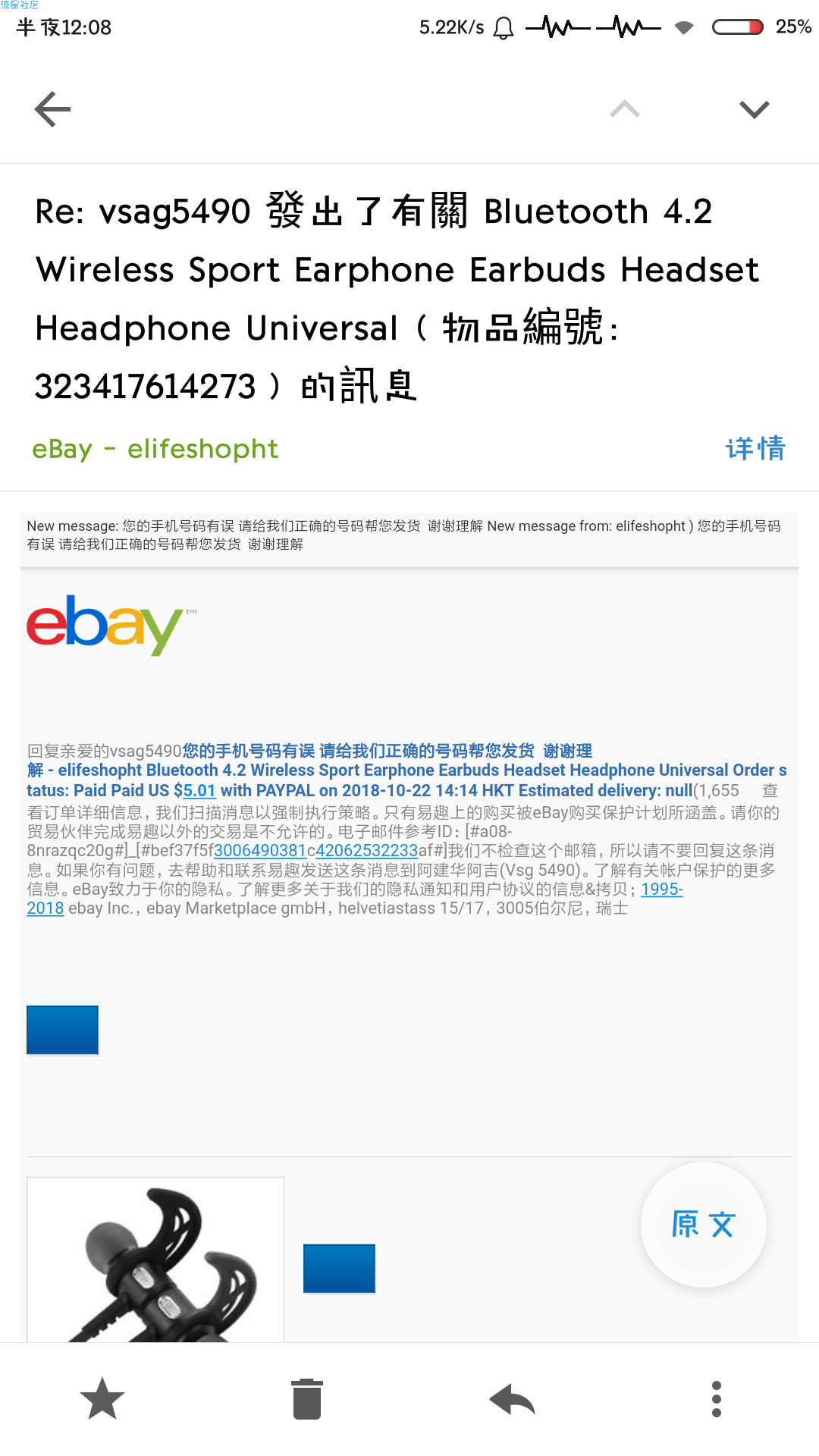Open the 42062532233 link

click(x=366, y=851)
